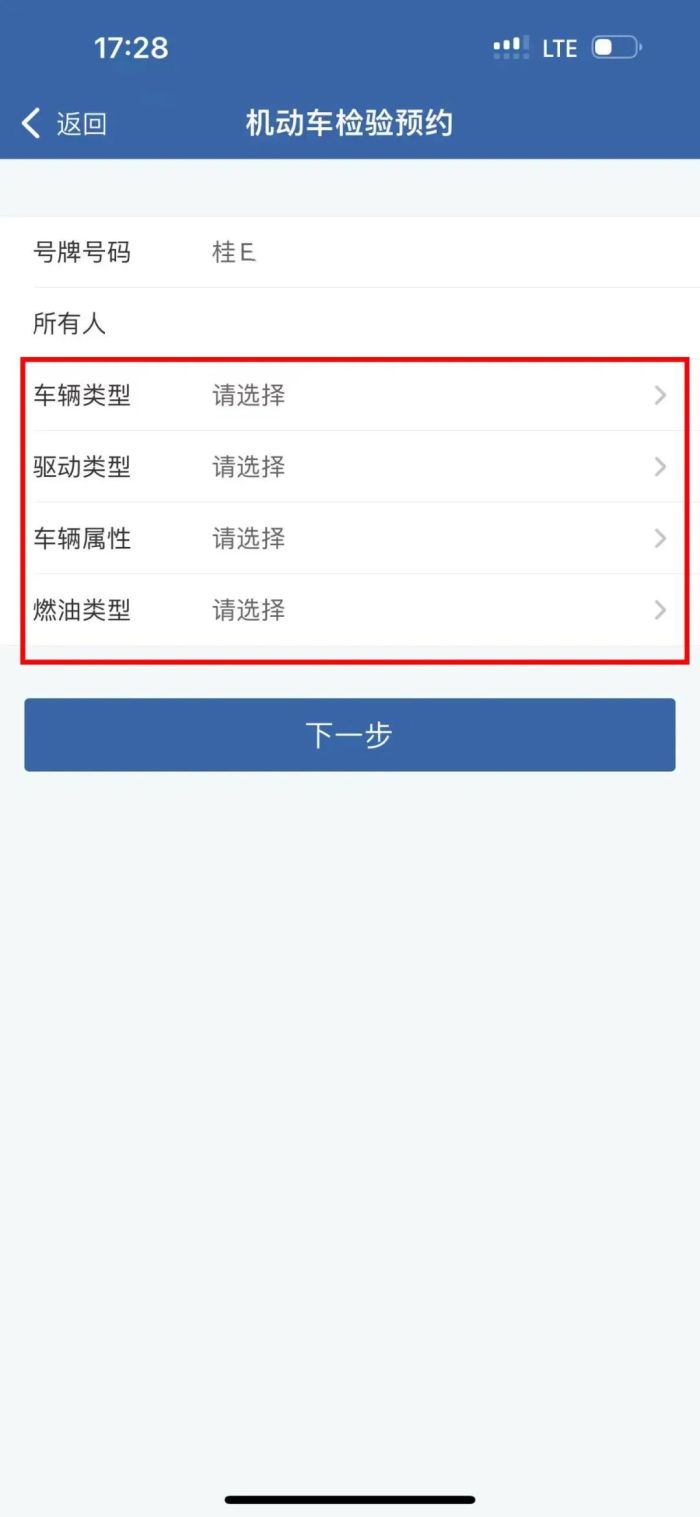Choose an option for 驱动类型
The width and height of the screenshot is (700, 1517).
tap(350, 467)
